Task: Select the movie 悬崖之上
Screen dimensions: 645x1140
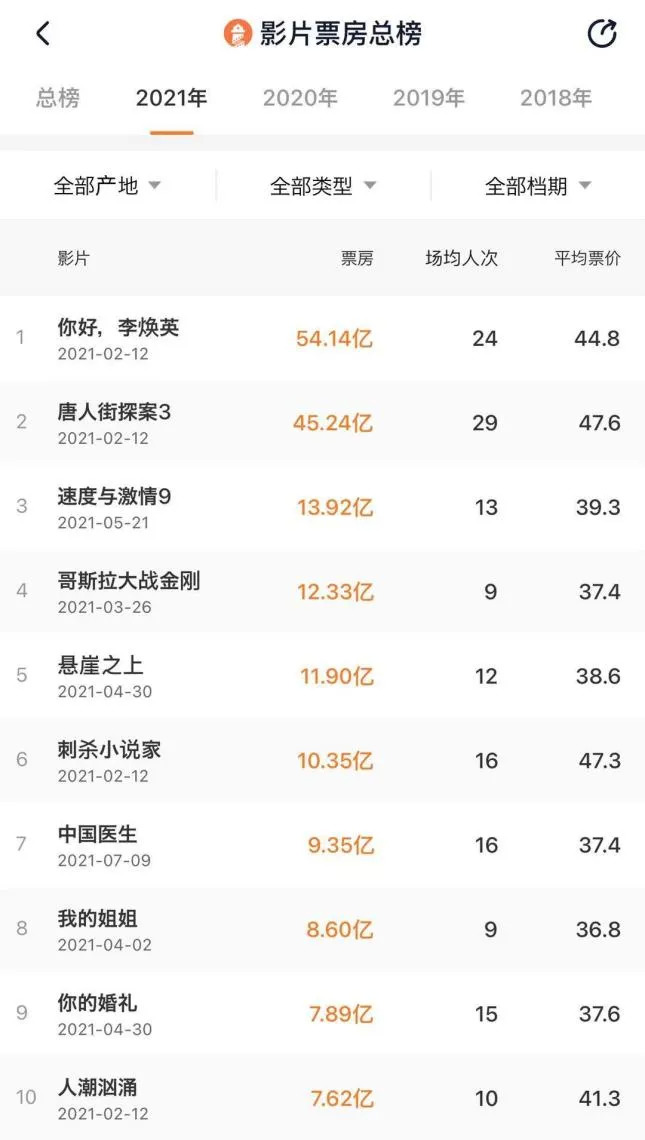Action: [101, 675]
